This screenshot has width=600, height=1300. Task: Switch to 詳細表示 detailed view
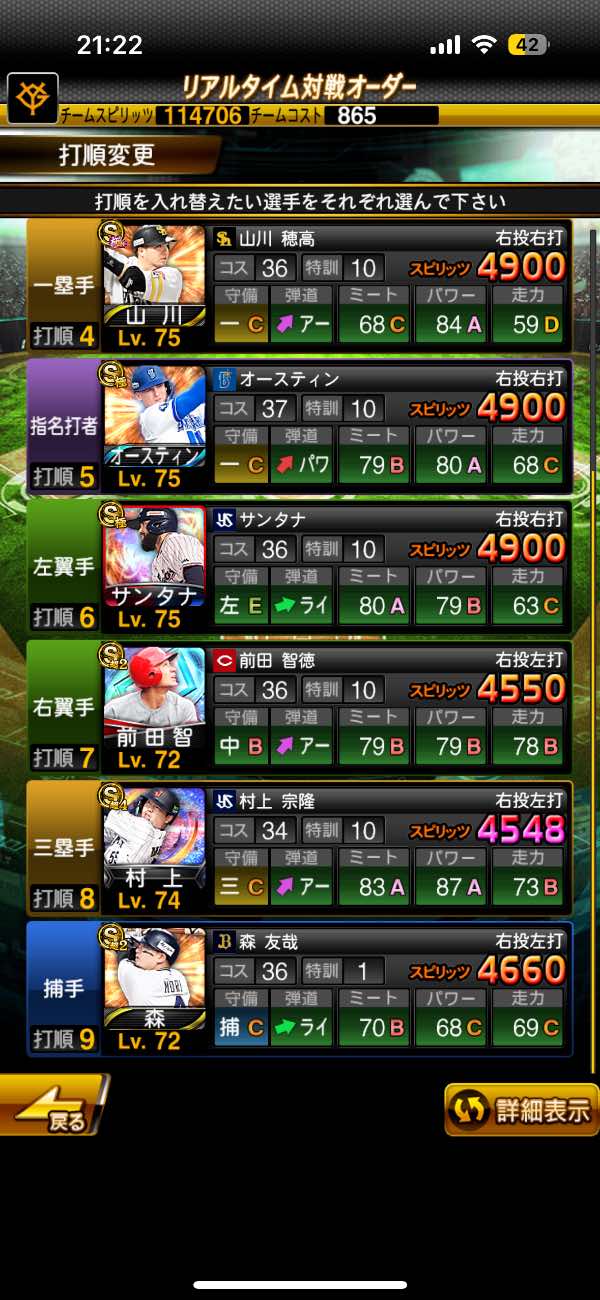(520, 1110)
